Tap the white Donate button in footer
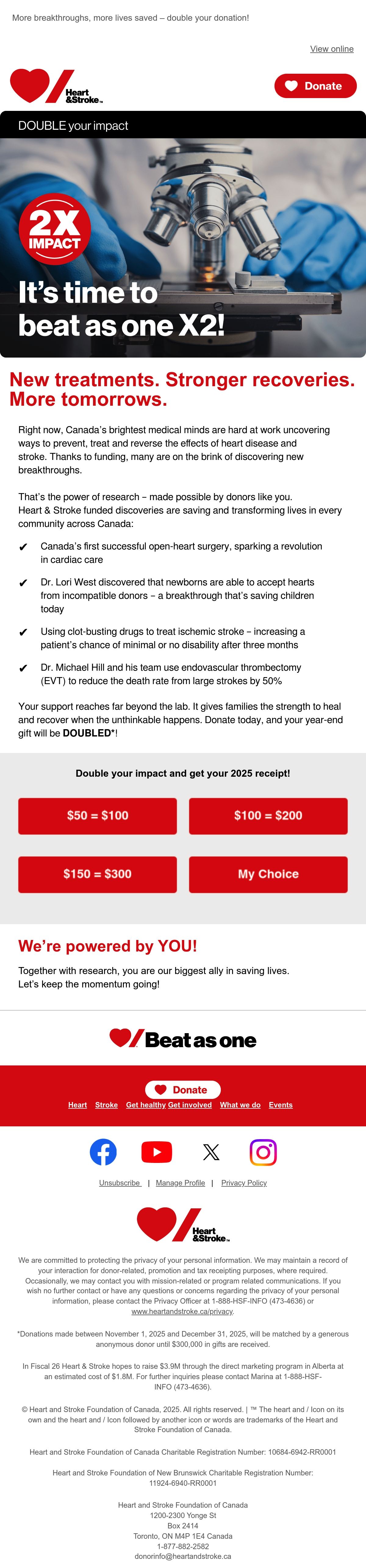The image size is (366, 1568). pos(183,1089)
